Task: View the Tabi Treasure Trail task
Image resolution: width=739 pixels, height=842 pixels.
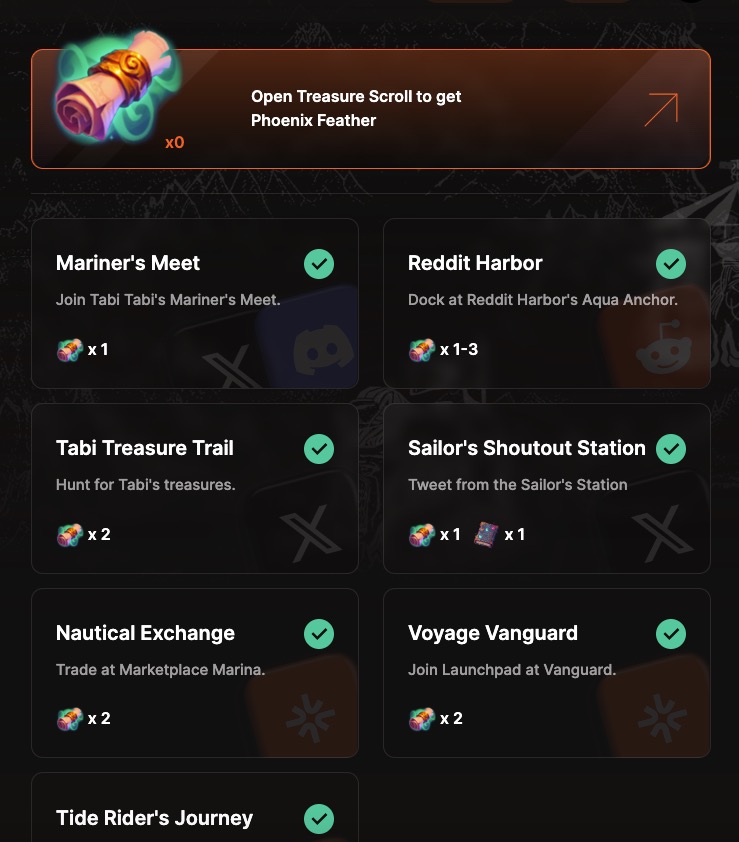Action: 195,488
